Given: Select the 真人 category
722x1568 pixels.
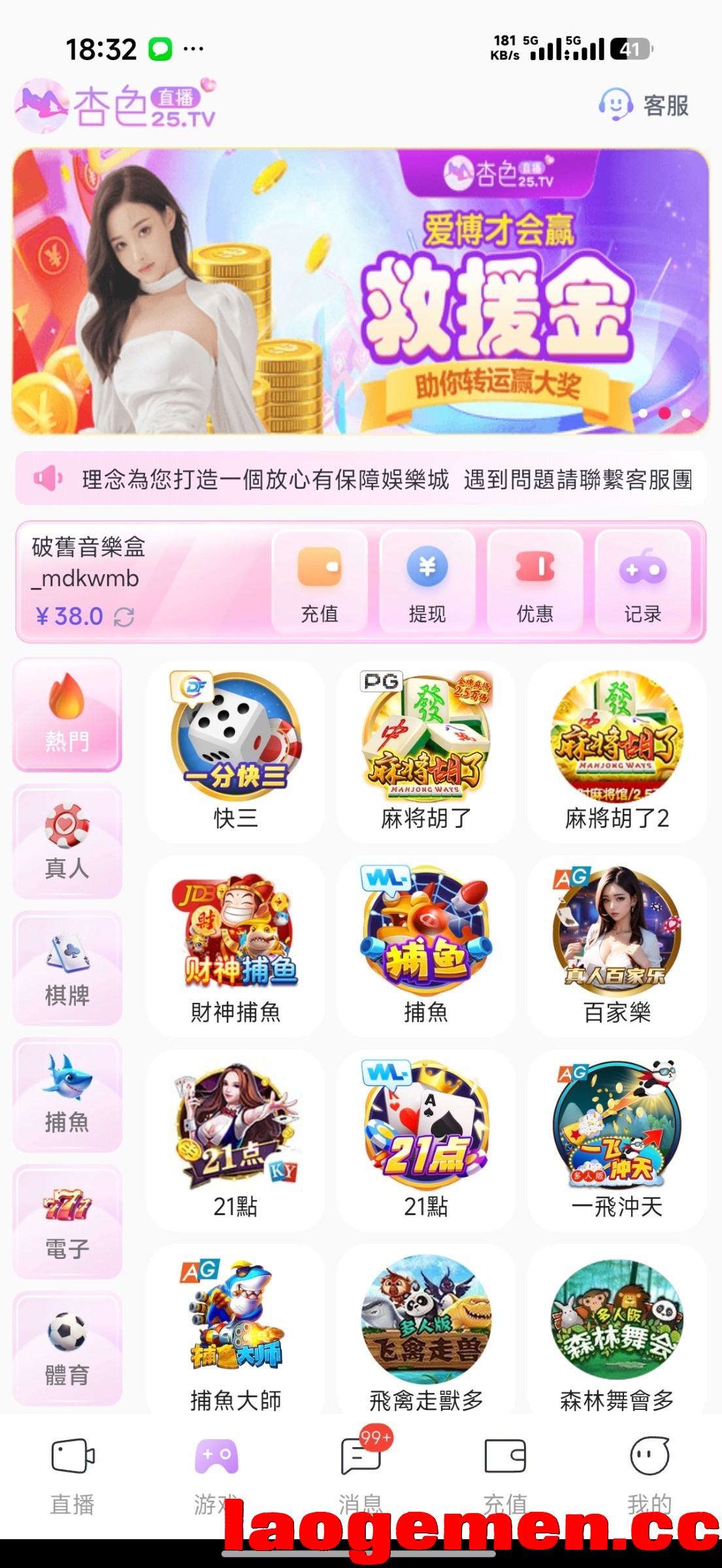Looking at the screenshot, I should coord(67,841).
